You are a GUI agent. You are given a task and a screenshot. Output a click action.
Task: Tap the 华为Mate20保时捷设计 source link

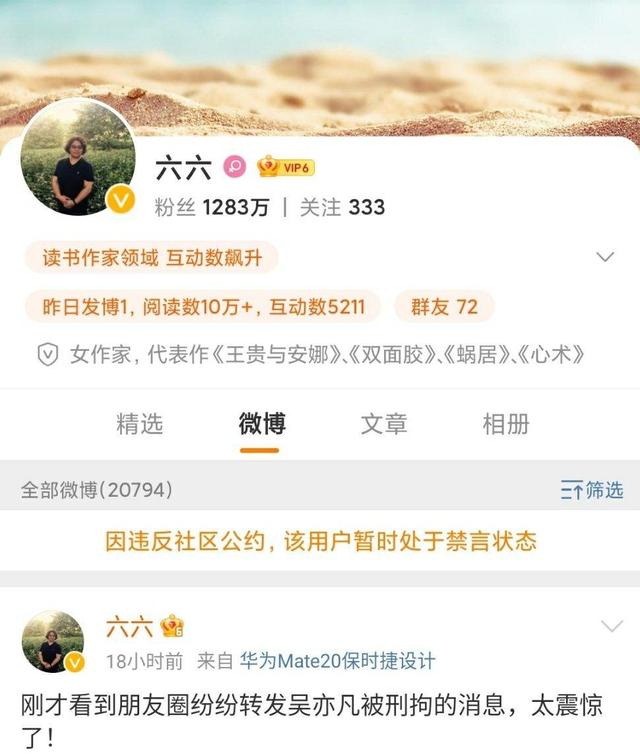click(x=337, y=661)
